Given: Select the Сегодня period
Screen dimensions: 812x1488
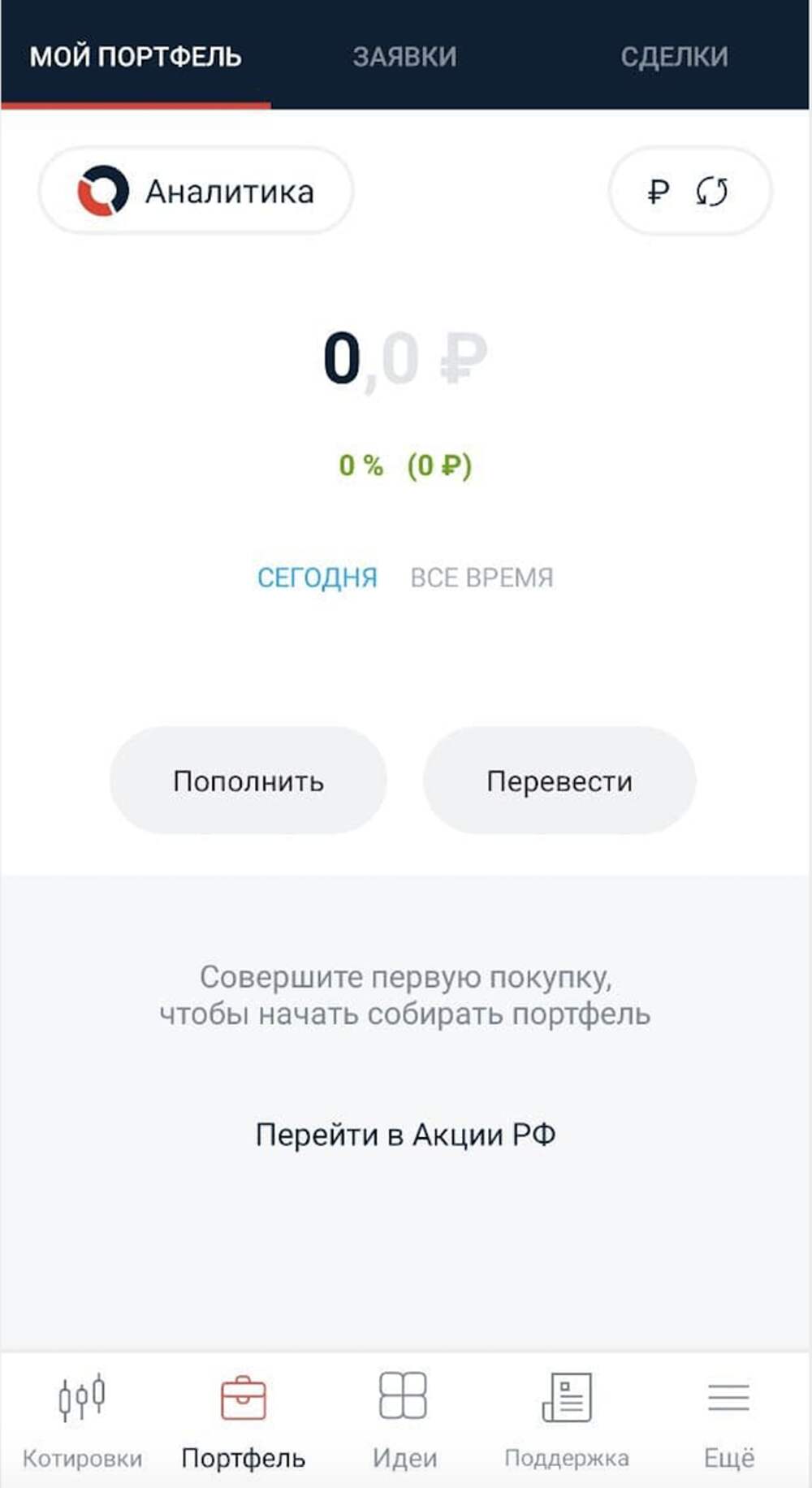Looking at the screenshot, I should (317, 577).
